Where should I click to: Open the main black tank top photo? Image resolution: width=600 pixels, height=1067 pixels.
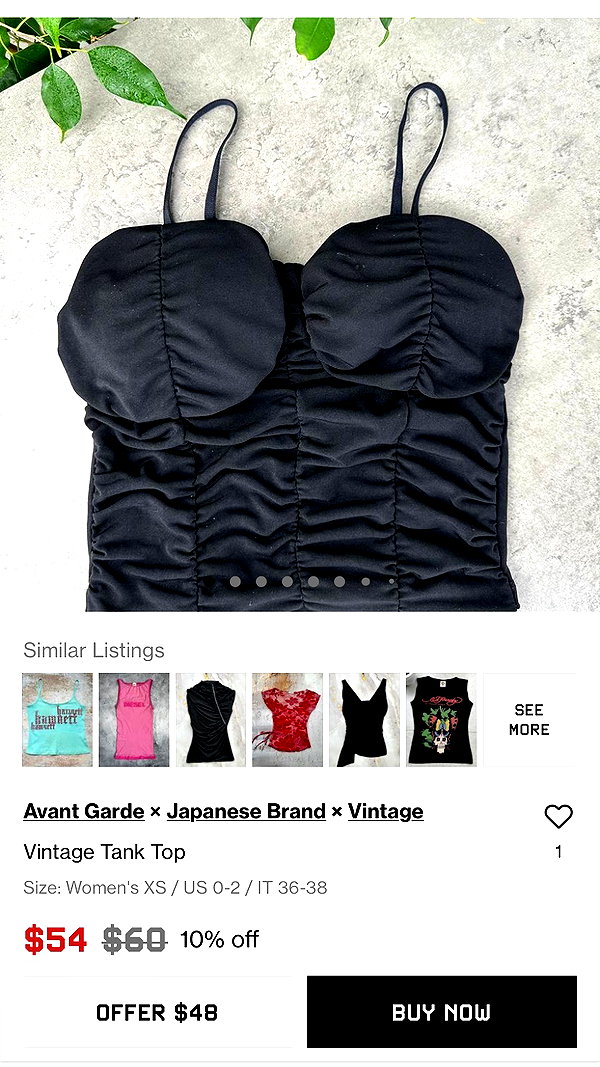(x=300, y=314)
